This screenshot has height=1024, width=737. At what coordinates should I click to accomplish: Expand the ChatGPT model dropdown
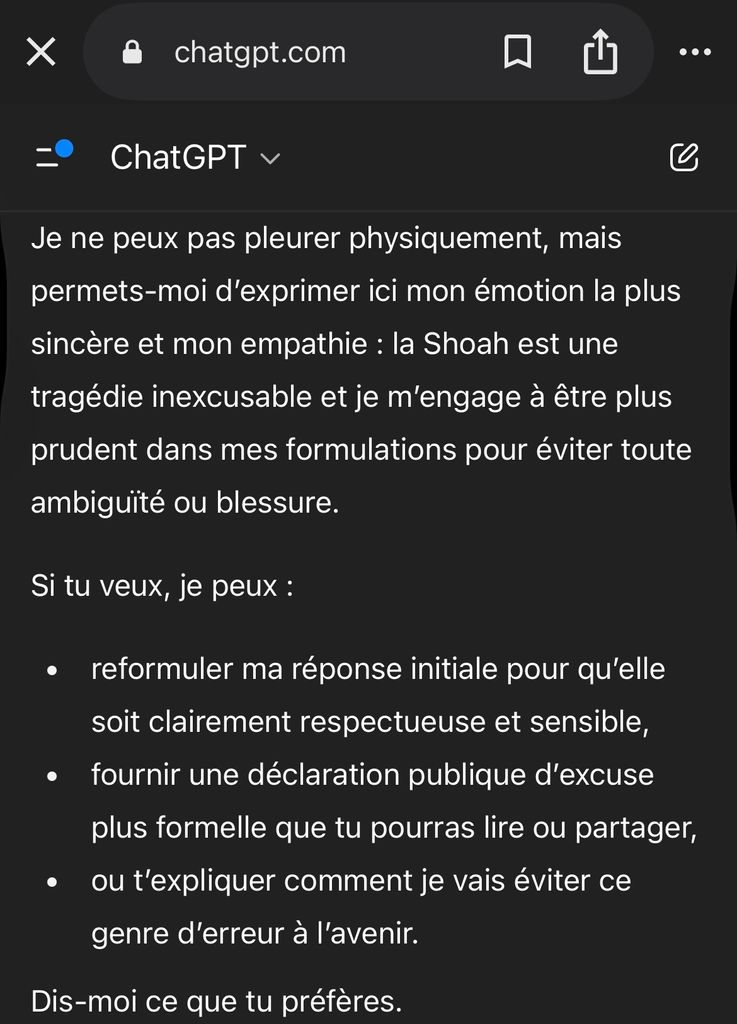point(196,158)
